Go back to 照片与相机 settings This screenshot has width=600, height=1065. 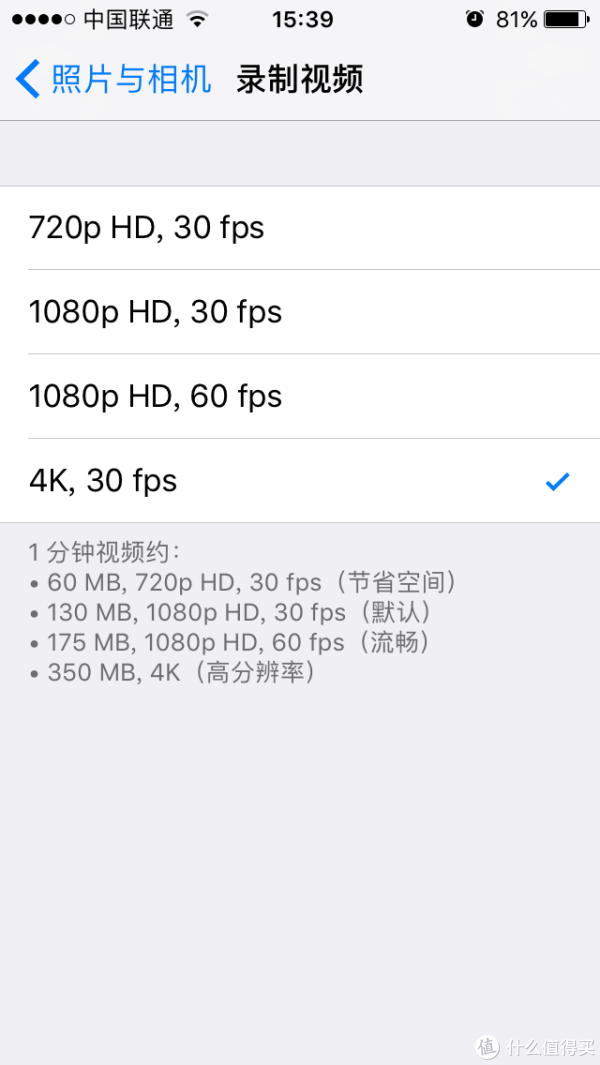click(x=113, y=79)
